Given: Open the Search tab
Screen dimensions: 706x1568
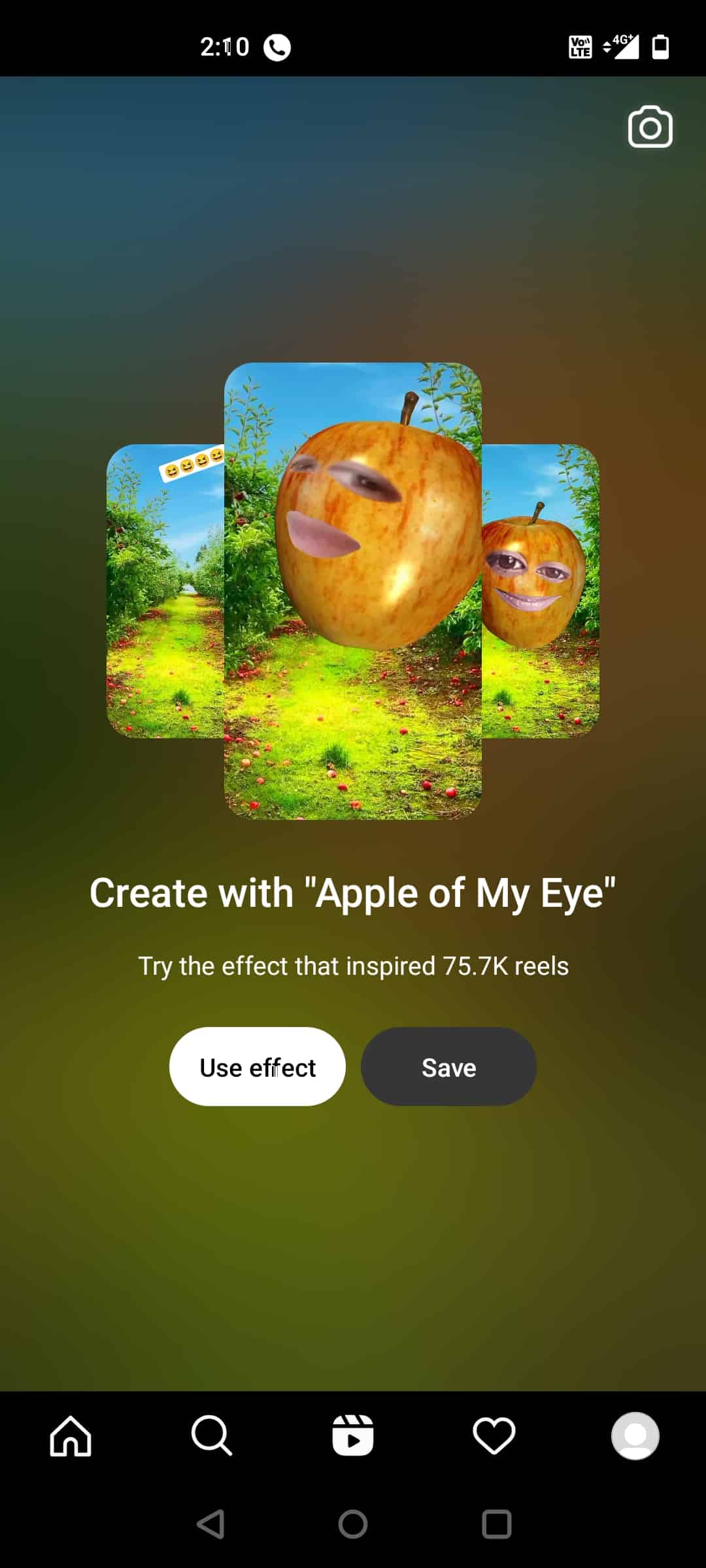Looking at the screenshot, I should 212,1436.
